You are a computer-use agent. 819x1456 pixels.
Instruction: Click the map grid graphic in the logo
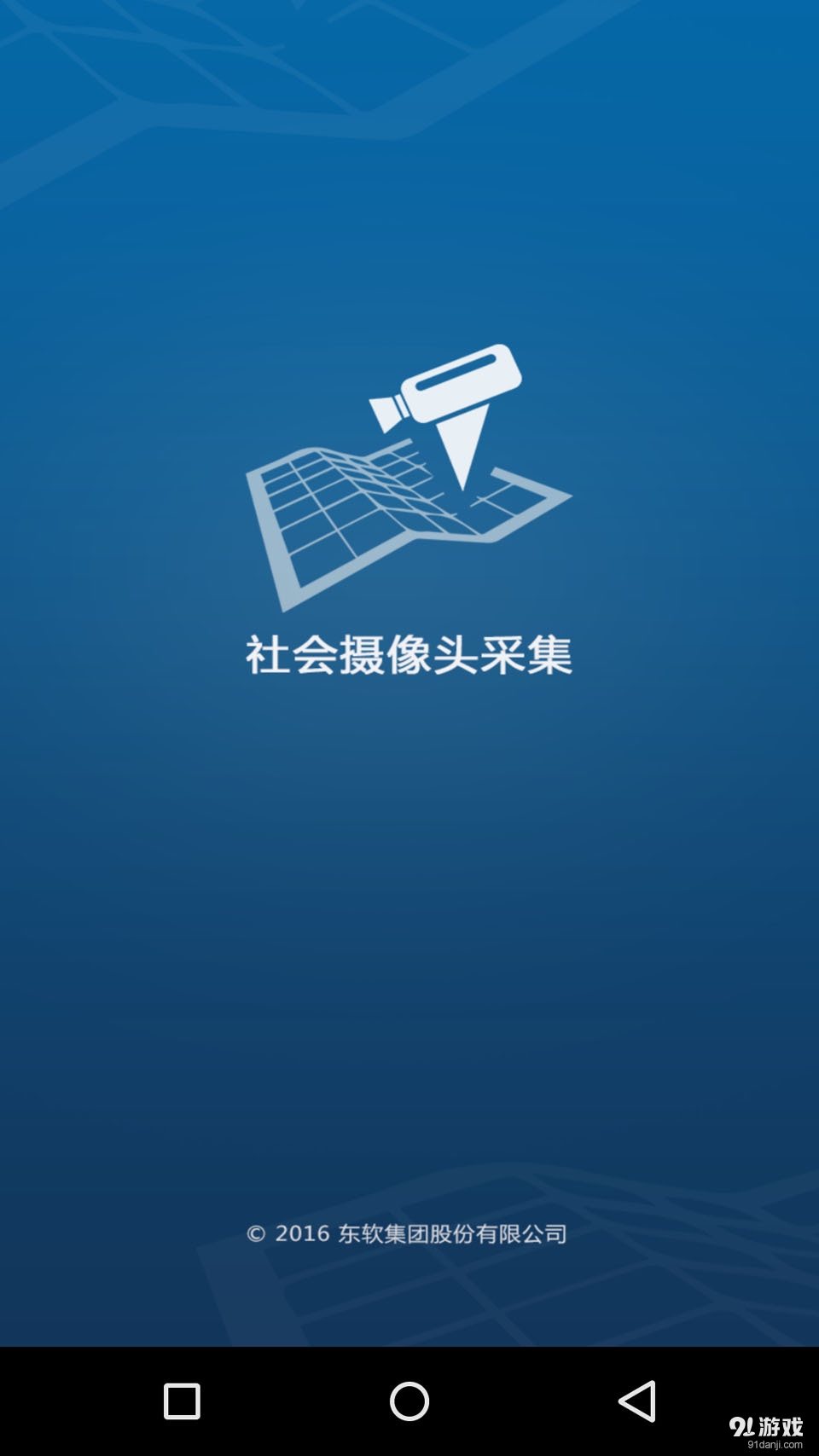click(x=358, y=520)
